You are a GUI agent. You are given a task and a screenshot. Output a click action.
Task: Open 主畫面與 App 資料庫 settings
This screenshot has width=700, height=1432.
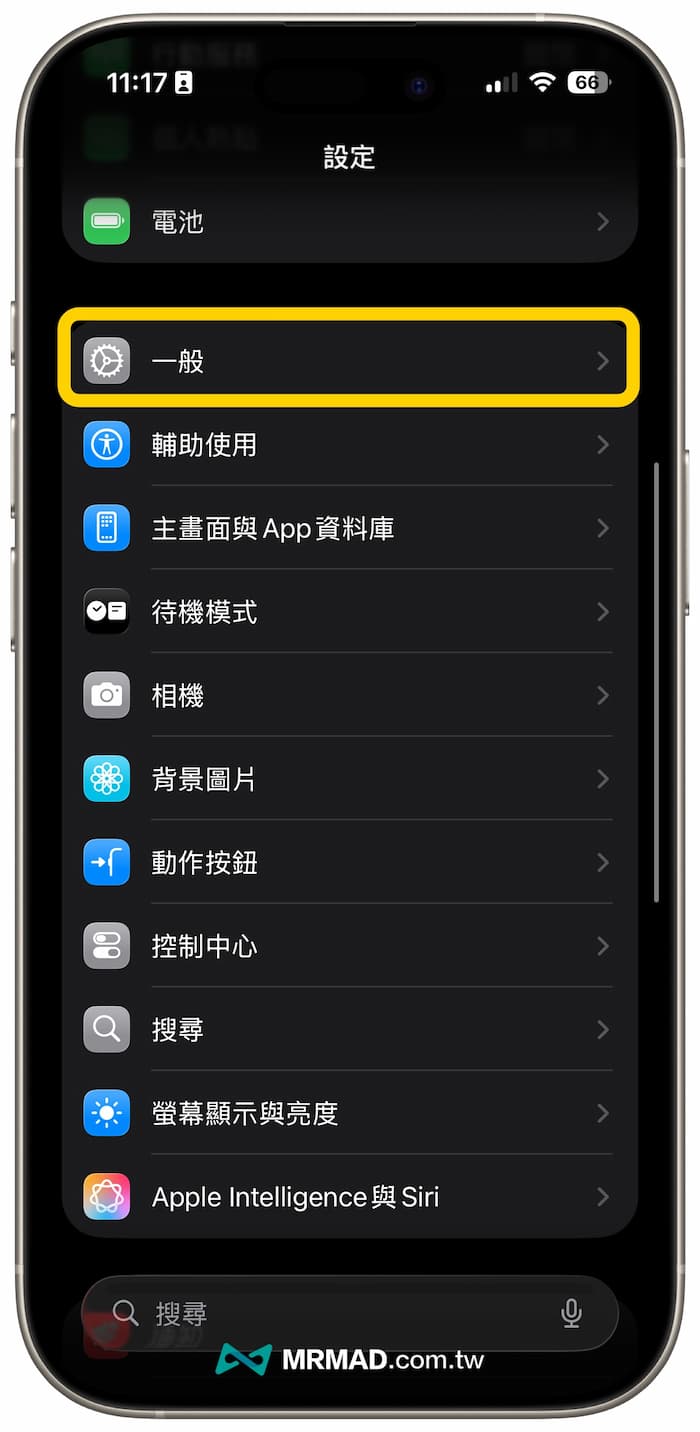tap(348, 529)
